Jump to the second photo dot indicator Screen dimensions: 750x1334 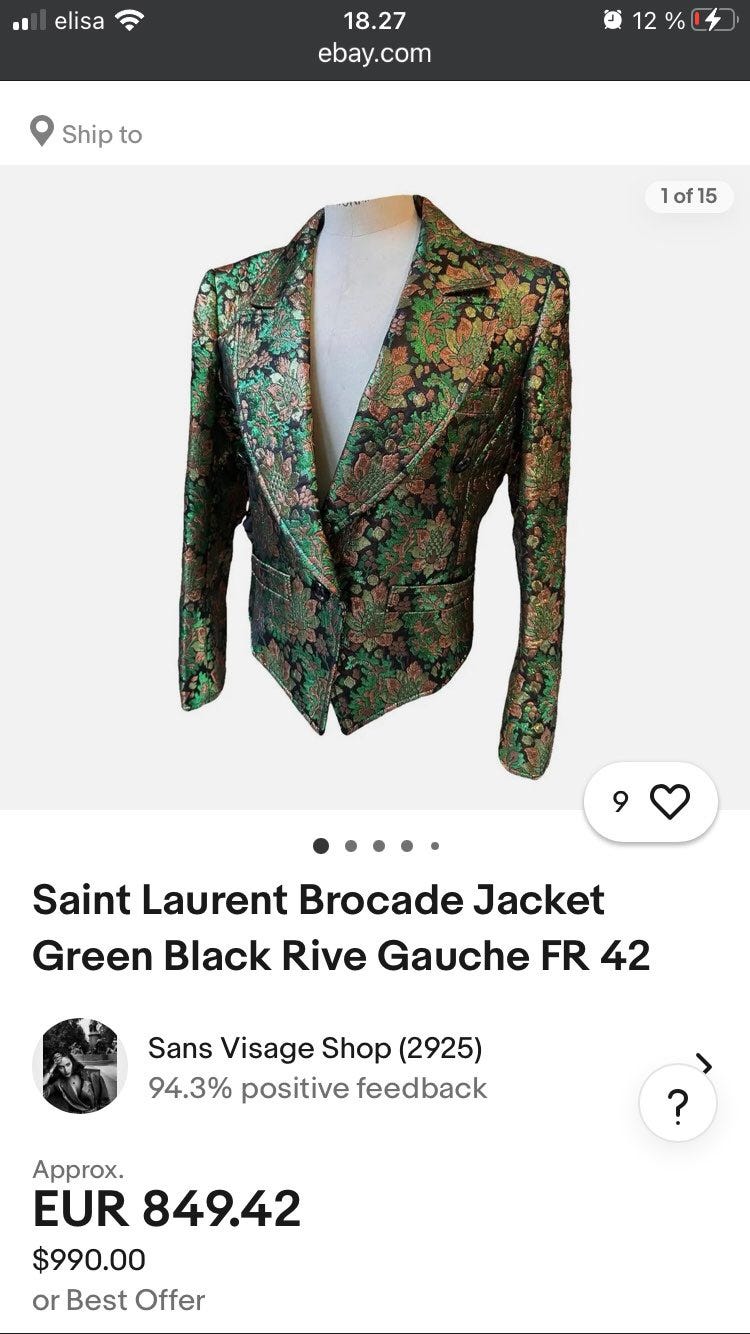tap(351, 846)
